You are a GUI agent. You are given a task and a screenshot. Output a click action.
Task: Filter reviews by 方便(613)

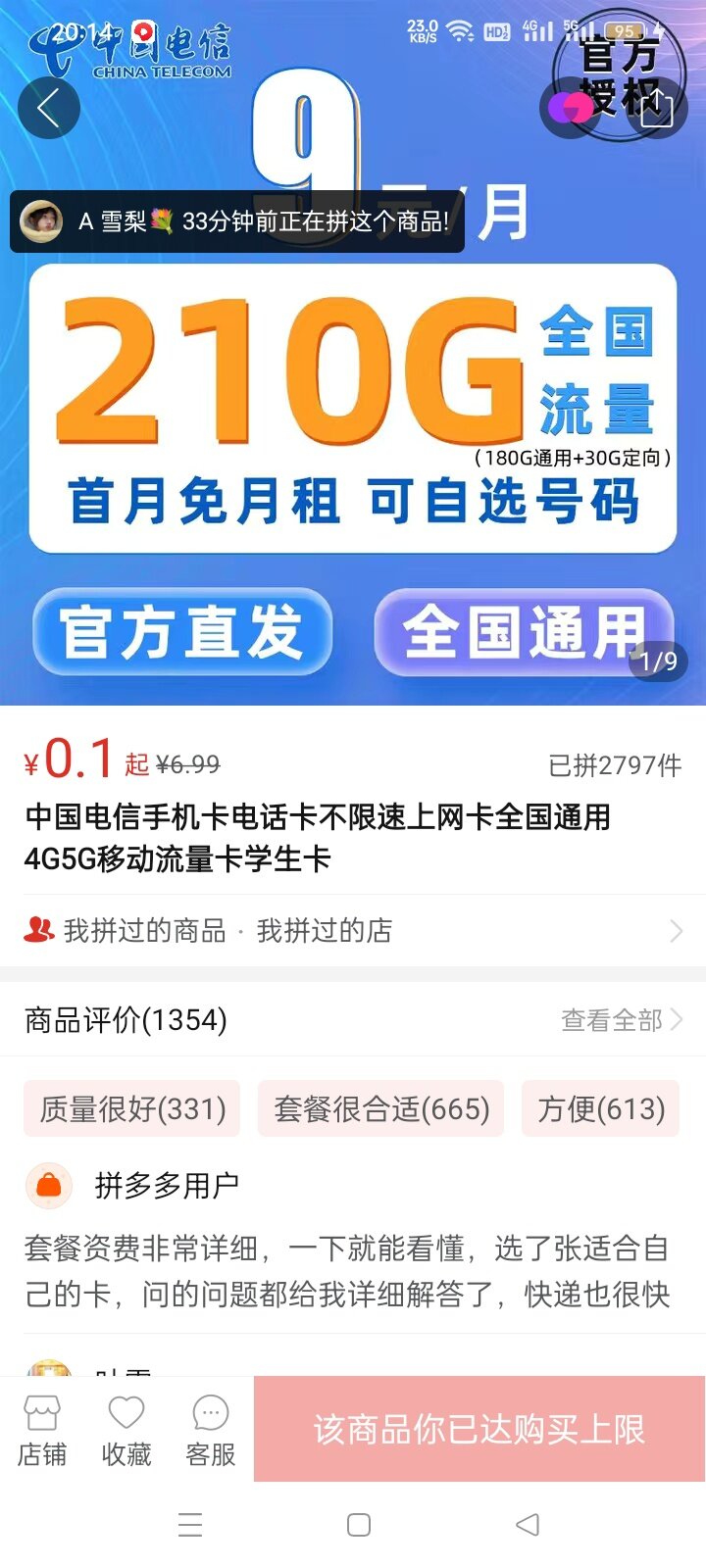[x=600, y=1108]
